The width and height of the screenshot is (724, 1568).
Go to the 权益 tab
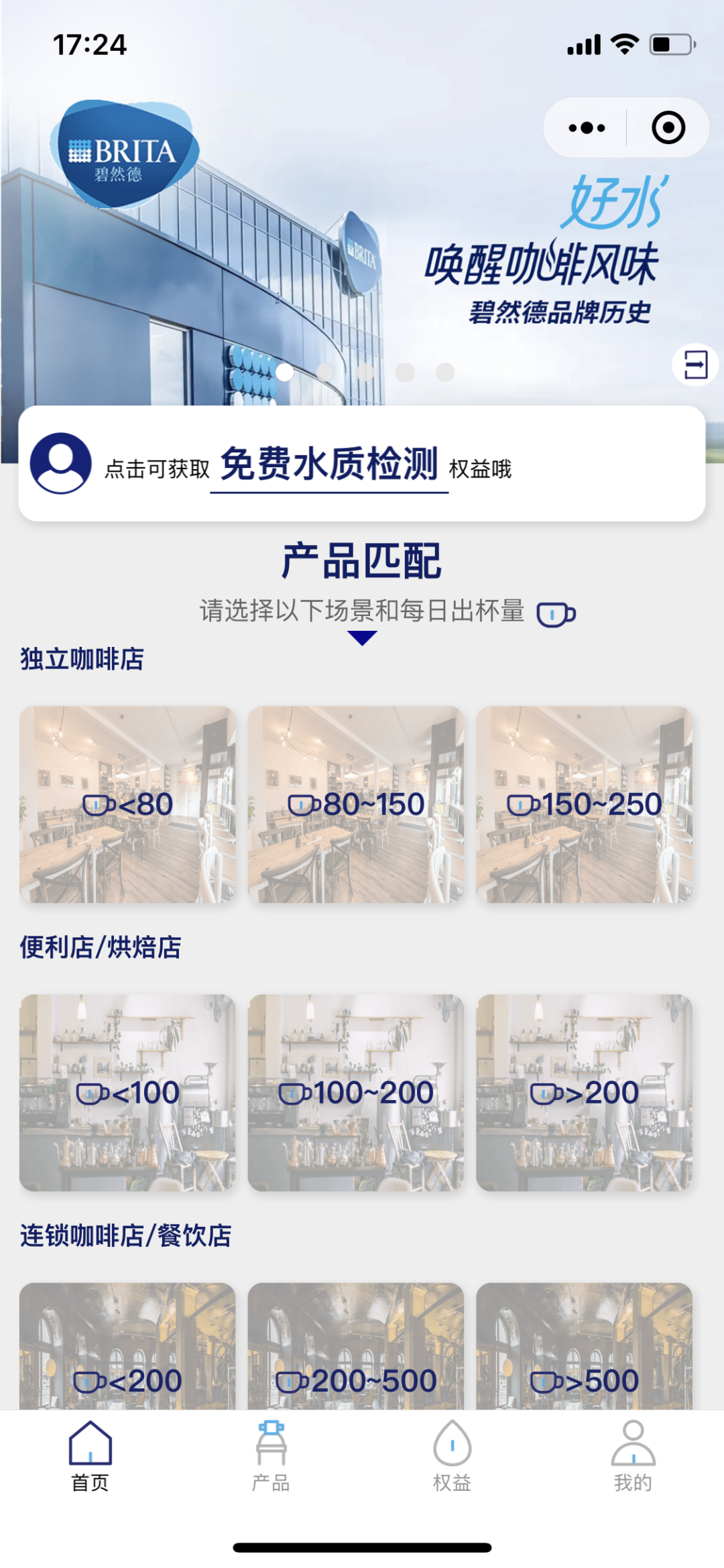point(452,1455)
